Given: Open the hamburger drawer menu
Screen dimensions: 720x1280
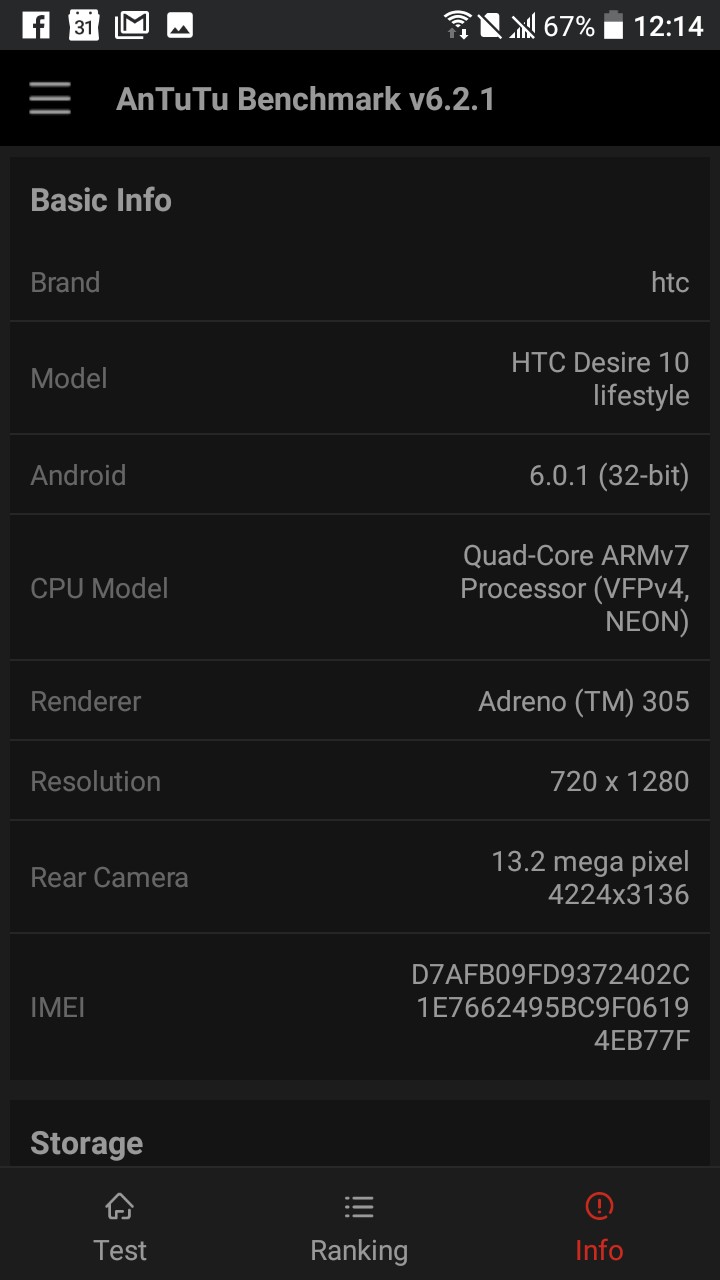Looking at the screenshot, I should (49, 99).
